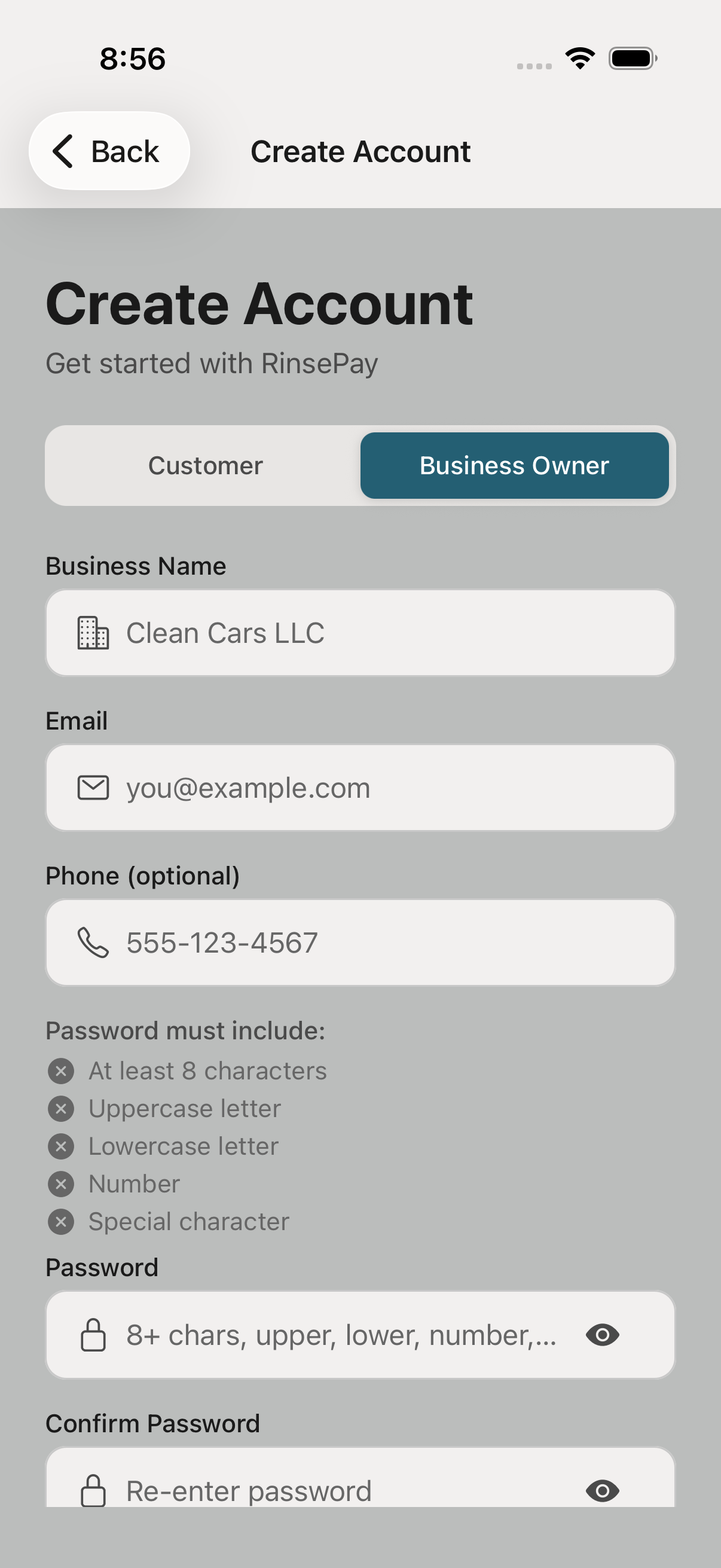Select the Business Owner account type
This screenshot has width=721, height=1568.
[514, 465]
